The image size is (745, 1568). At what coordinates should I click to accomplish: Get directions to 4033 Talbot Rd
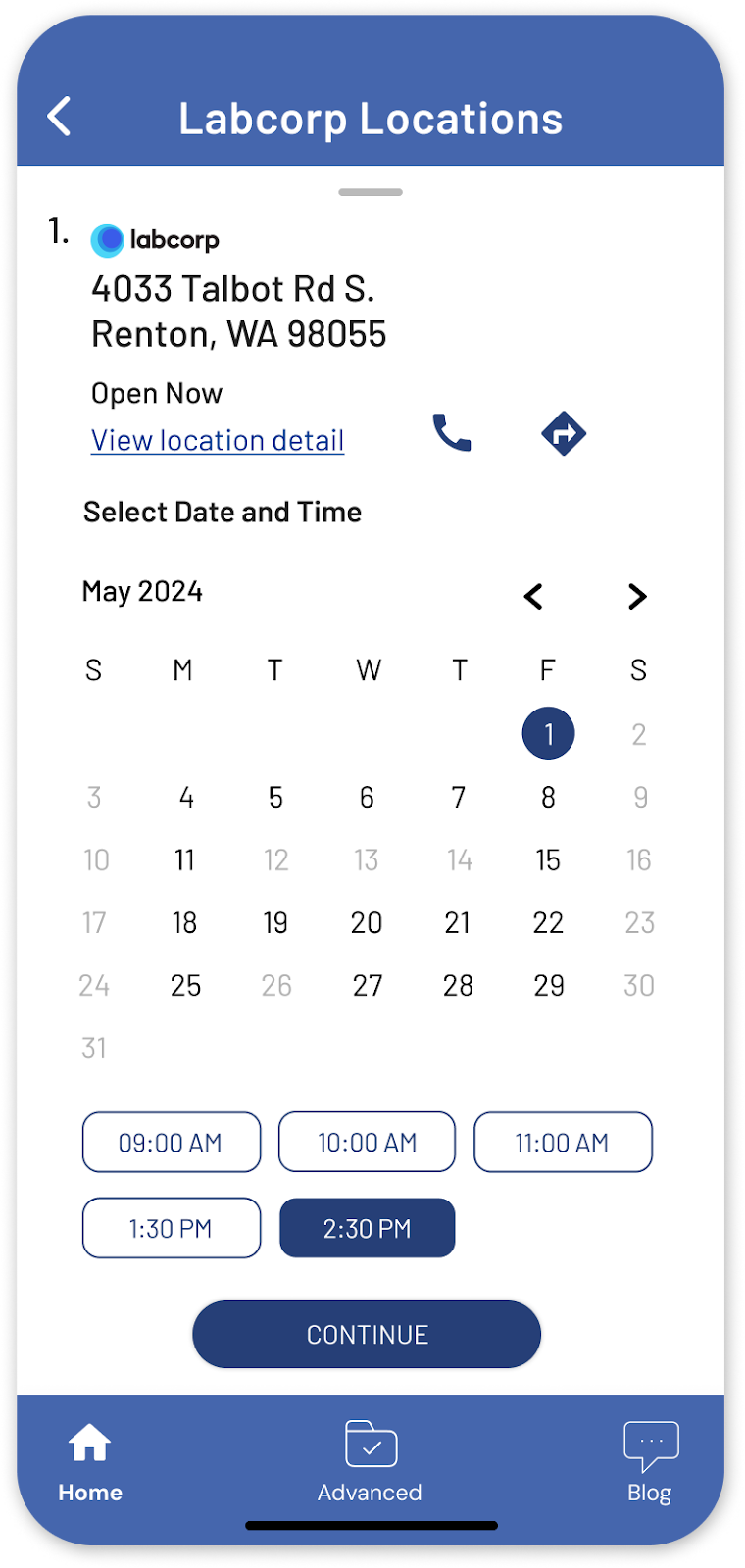coord(564,433)
